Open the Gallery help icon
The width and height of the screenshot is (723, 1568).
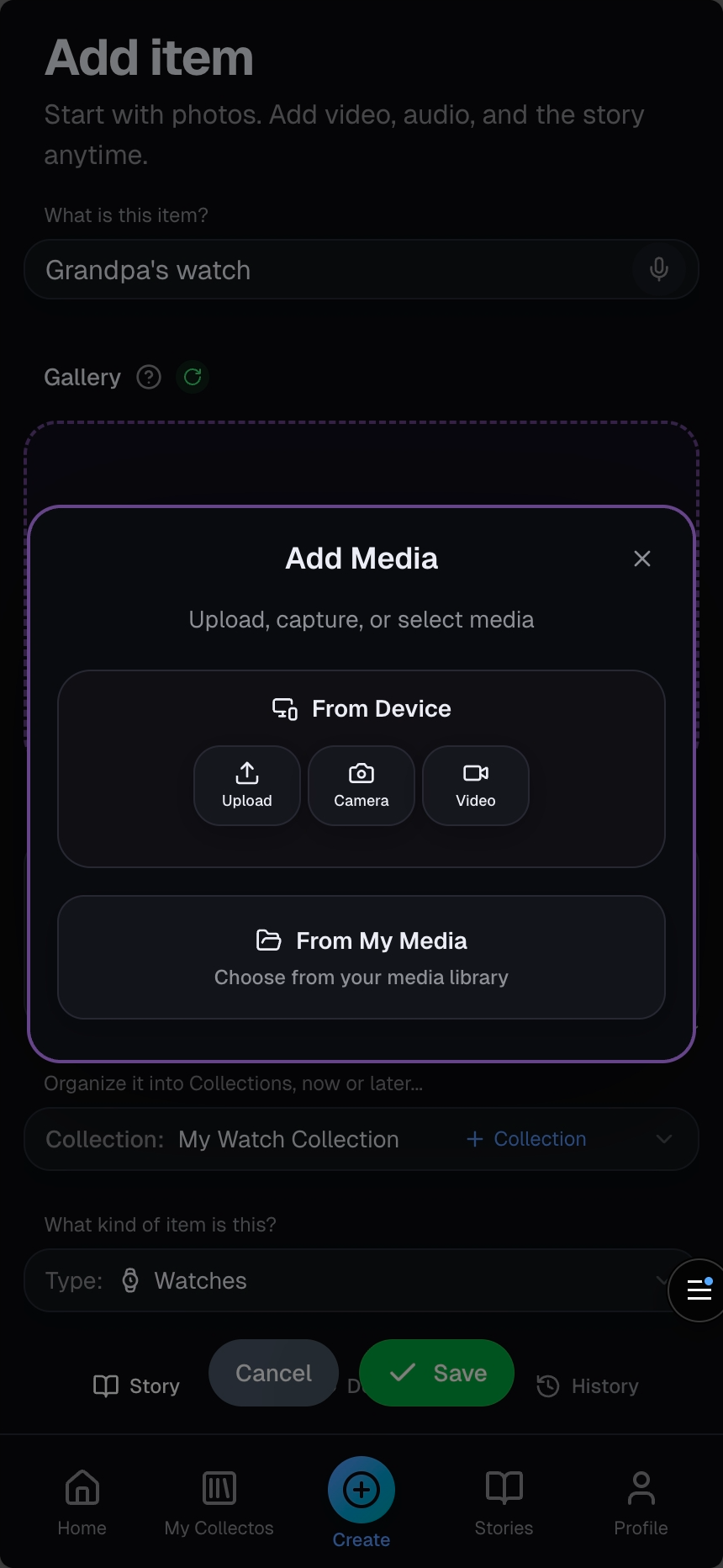pos(149,377)
